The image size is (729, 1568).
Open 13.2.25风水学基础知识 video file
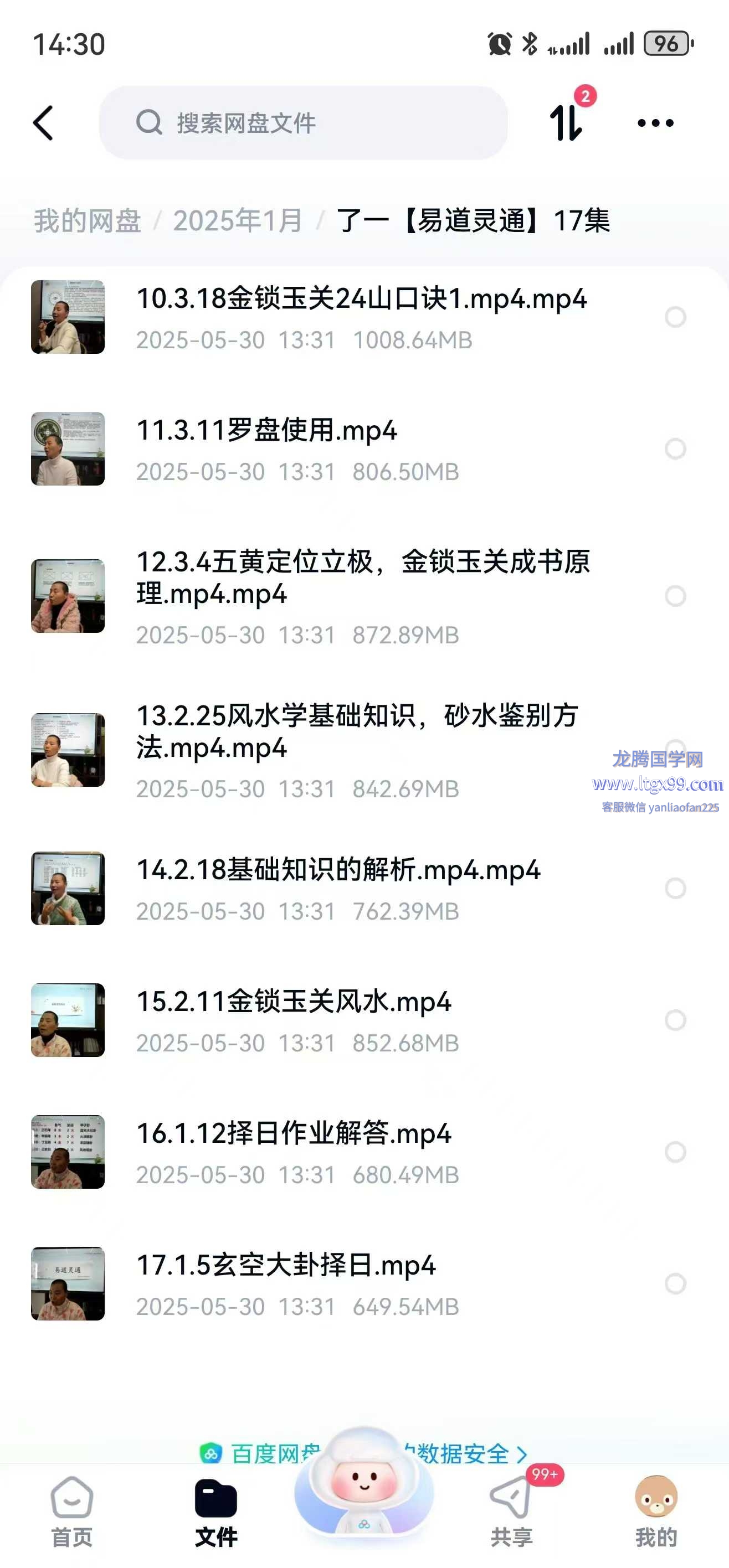point(356,731)
